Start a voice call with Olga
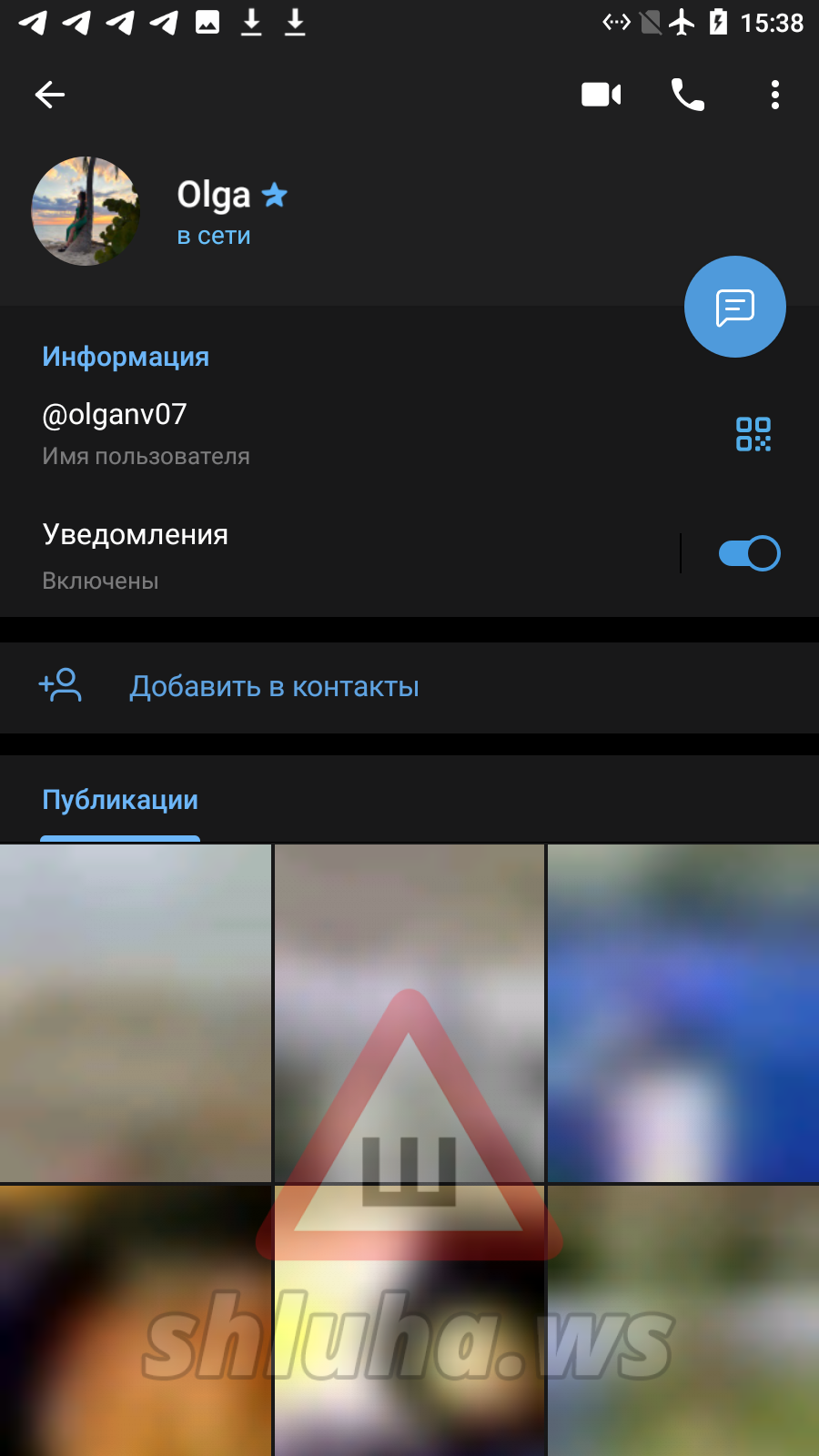 tap(688, 95)
